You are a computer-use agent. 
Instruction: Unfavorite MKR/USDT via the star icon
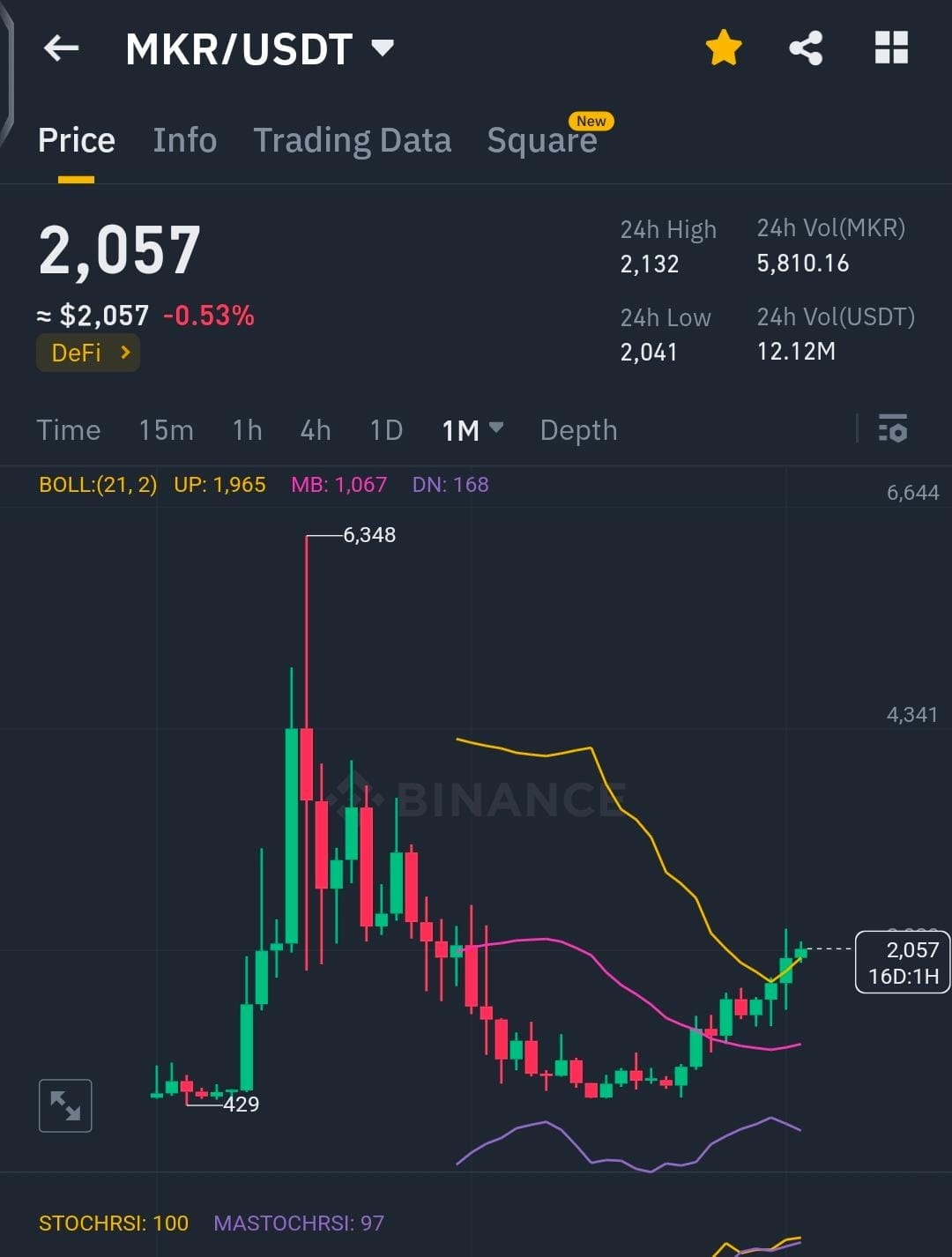(723, 48)
